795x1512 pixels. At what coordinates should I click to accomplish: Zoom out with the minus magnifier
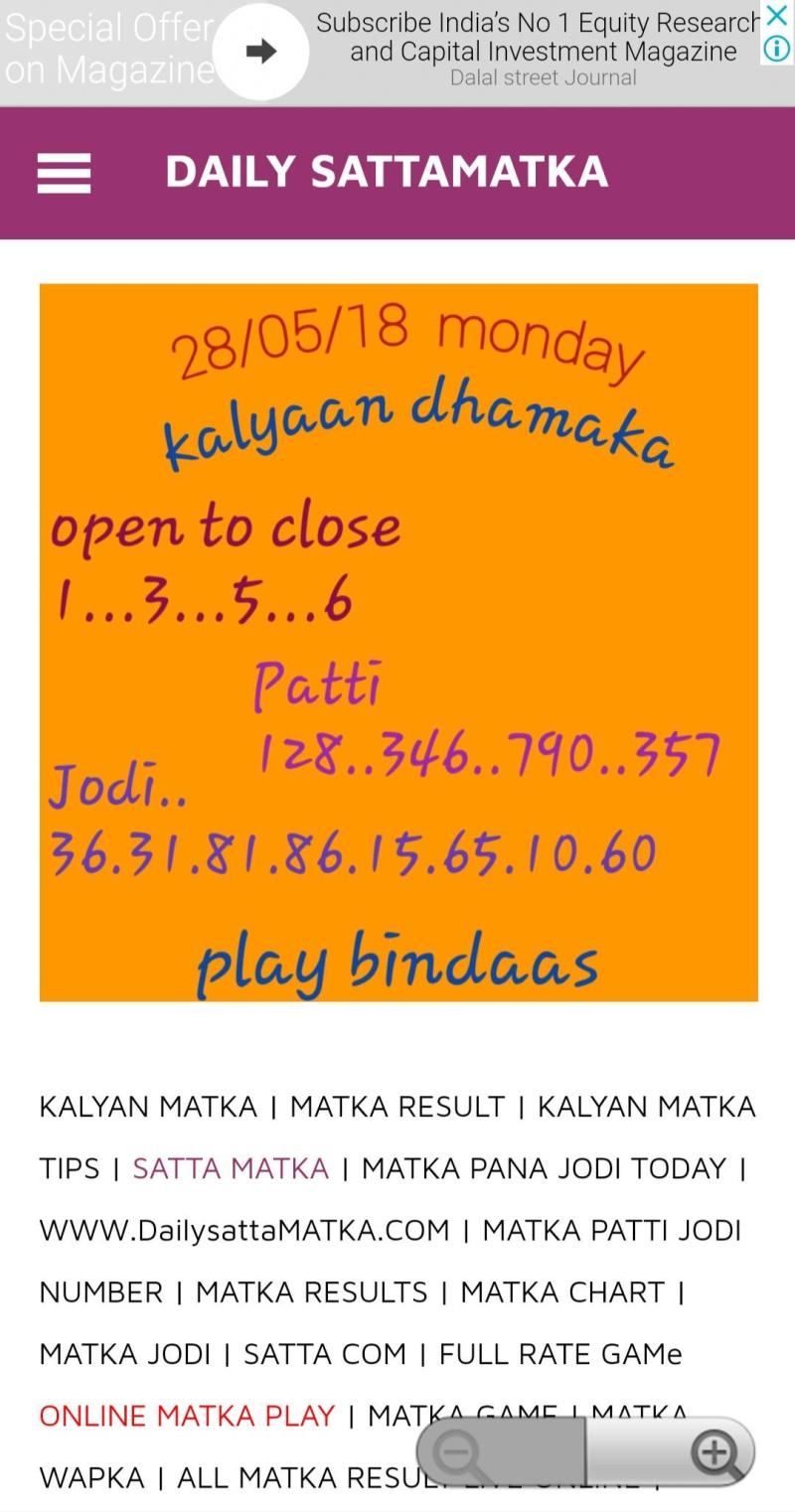458,1453
